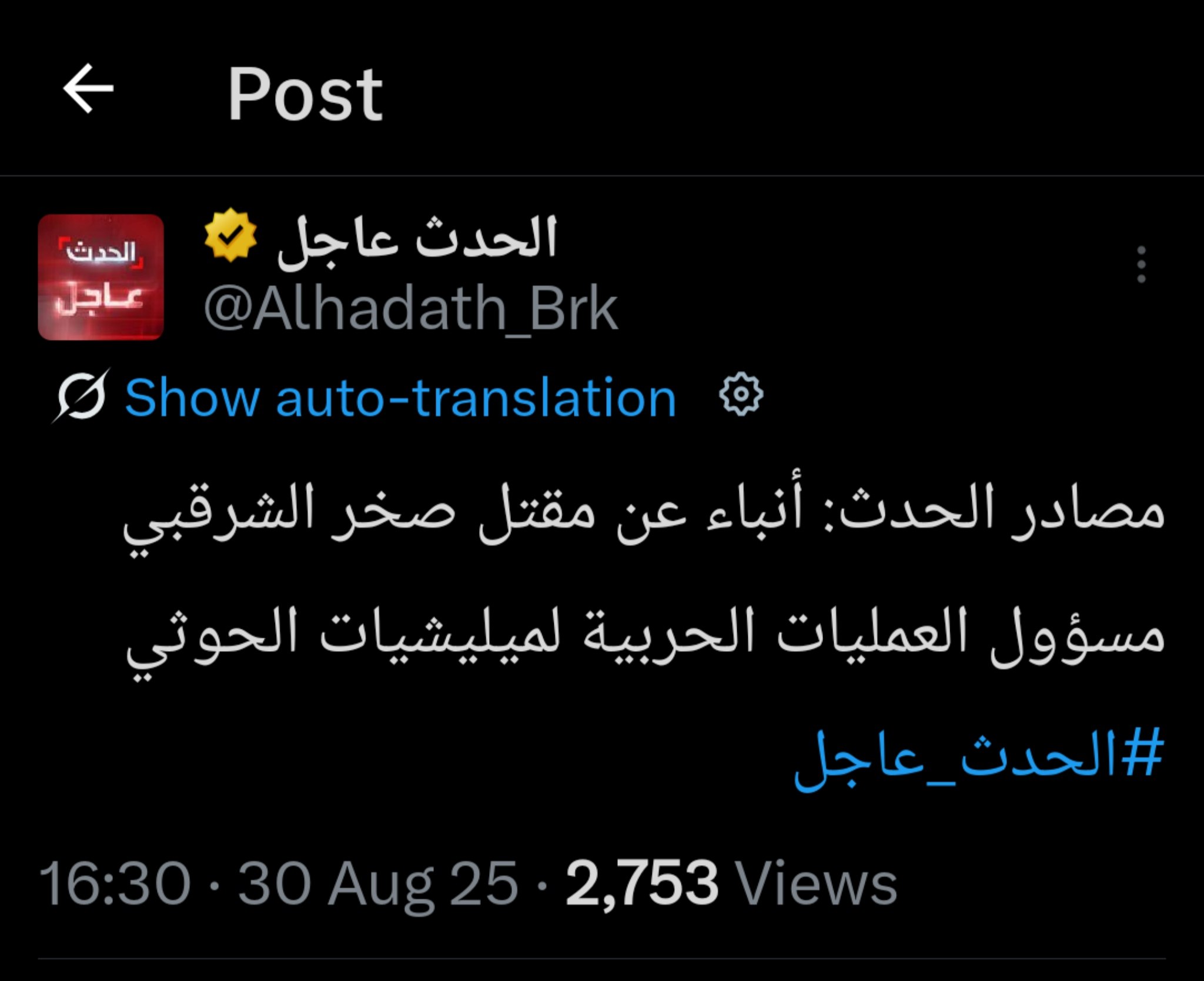This screenshot has height=981, width=1204.
Task: Show auto-translation of the post
Action: coord(400,398)
